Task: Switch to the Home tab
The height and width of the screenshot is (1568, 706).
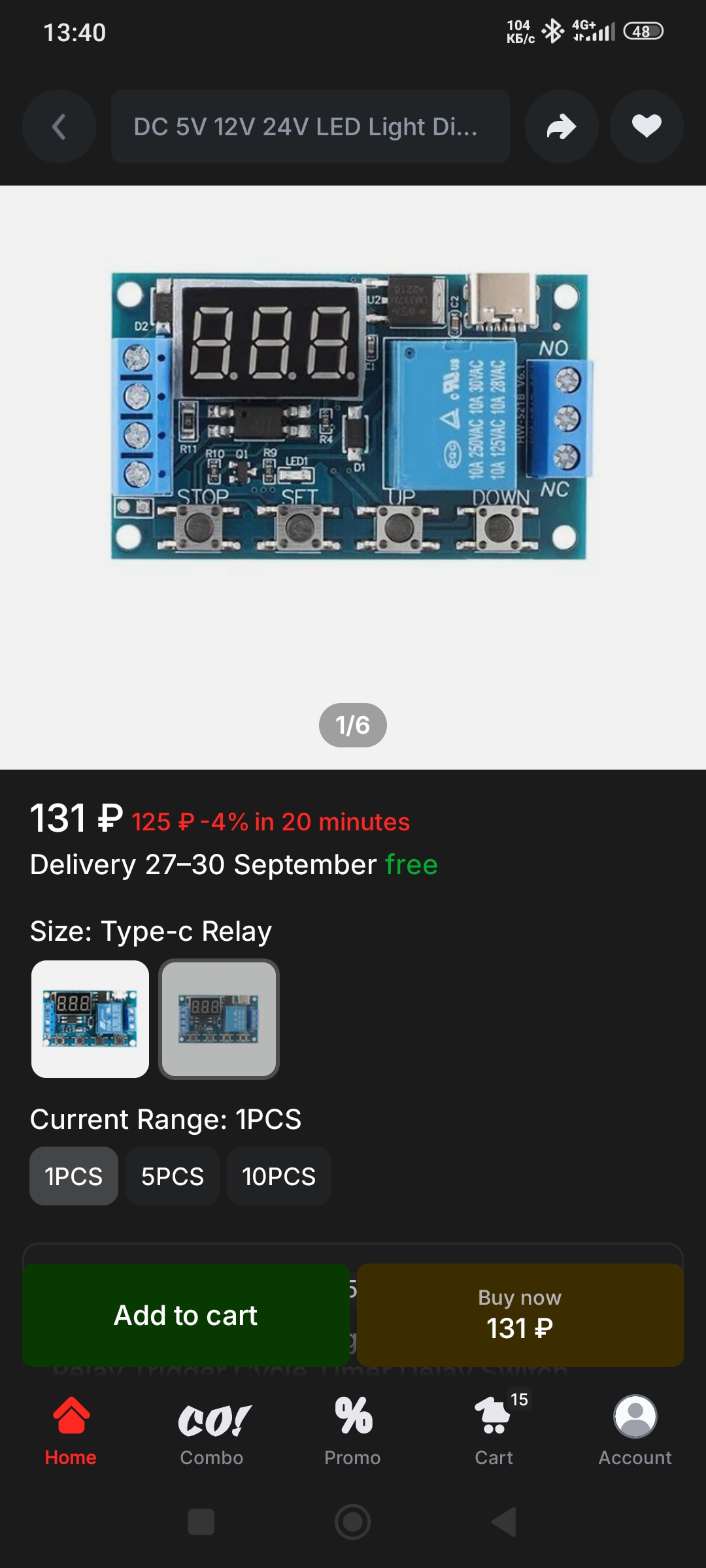Action: coord(71,1431)
